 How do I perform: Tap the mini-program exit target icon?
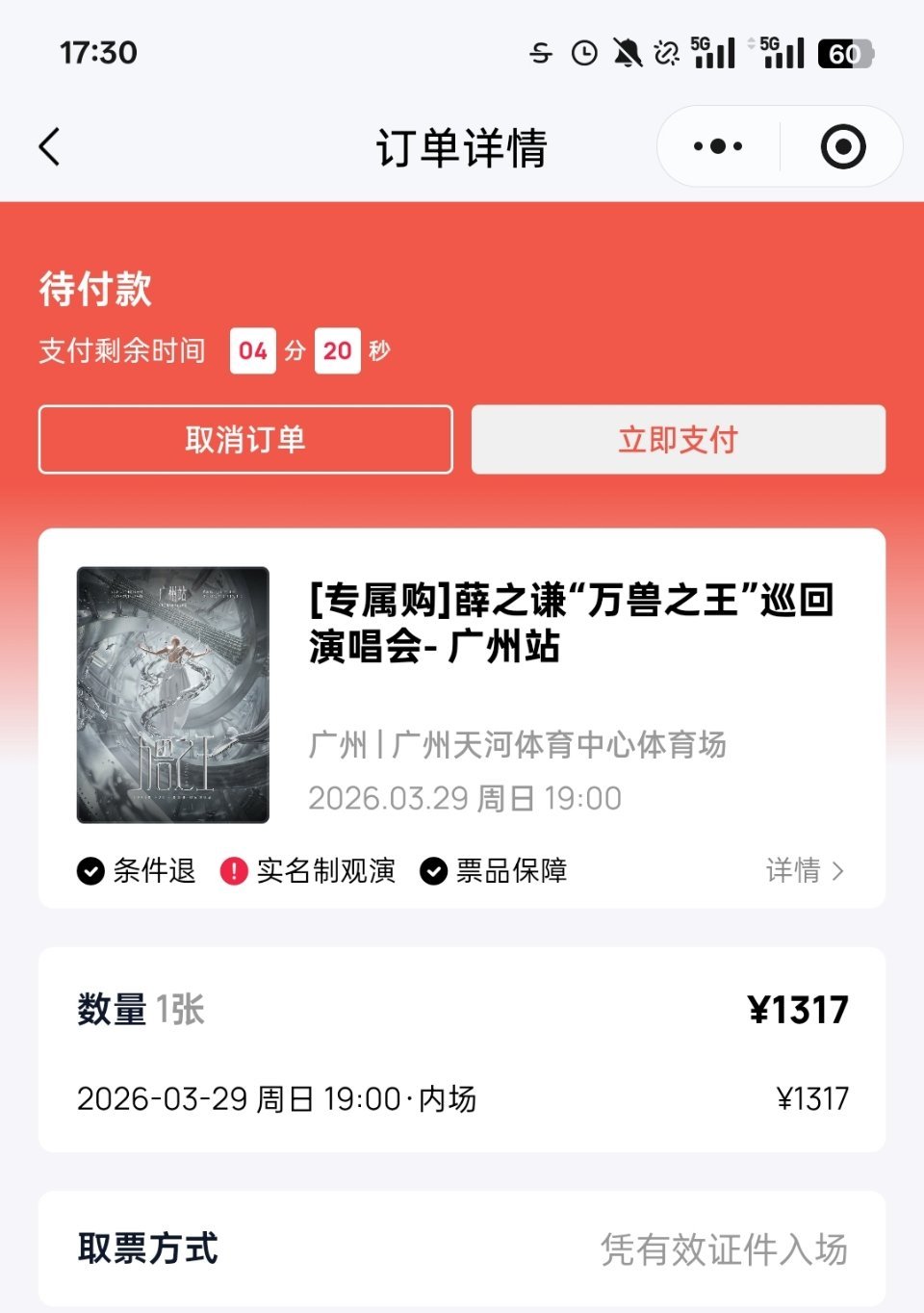[844, 145]
